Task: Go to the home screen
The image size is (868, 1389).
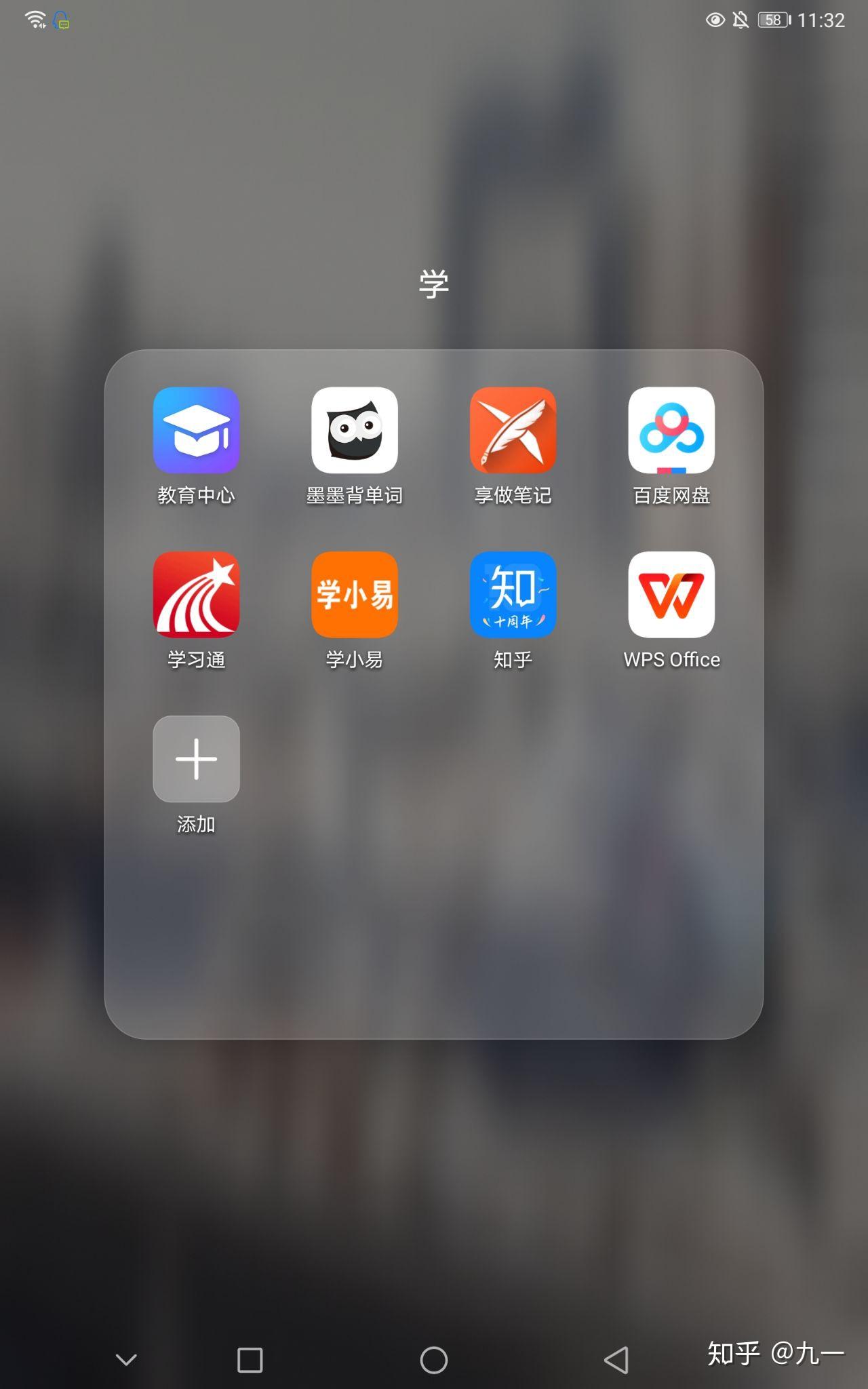Action: pyautogui.click(x=433, y=1359)
